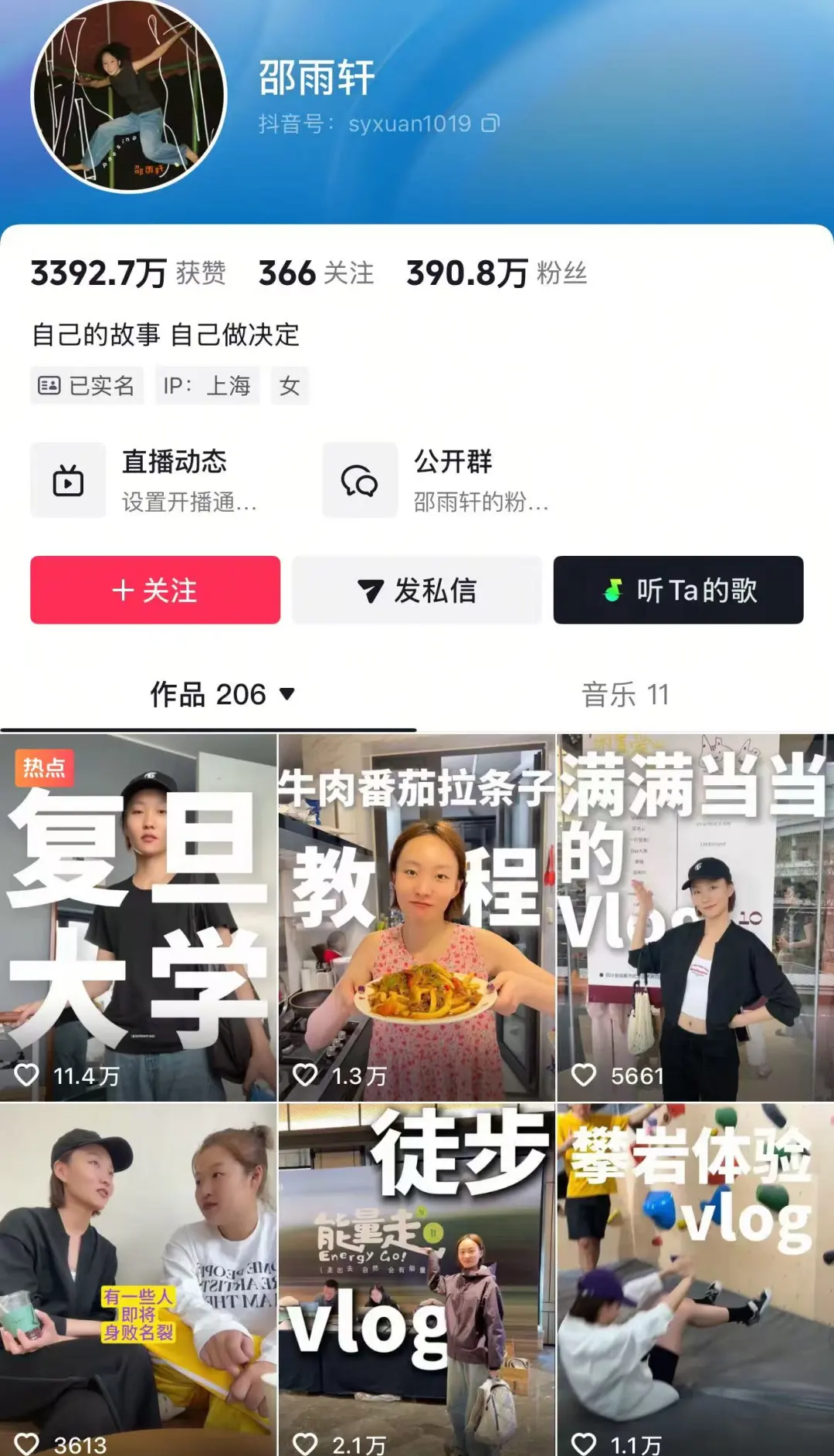Viewport: 834px width, 1456px height.
Task: Switch to the 音乐 11 tab
Action: coord(625,695)
